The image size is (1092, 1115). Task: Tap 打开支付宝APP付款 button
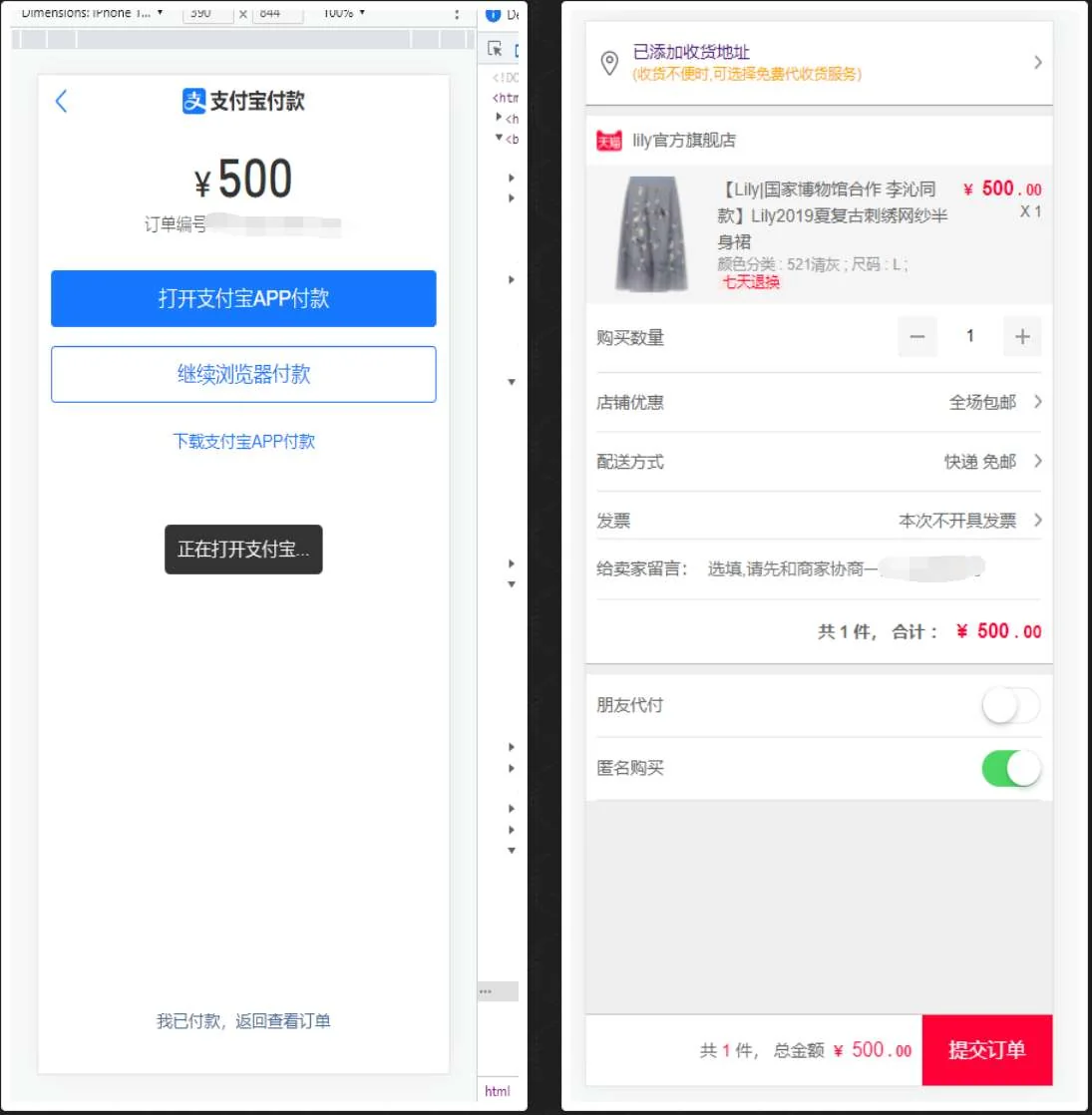point(243,298)
